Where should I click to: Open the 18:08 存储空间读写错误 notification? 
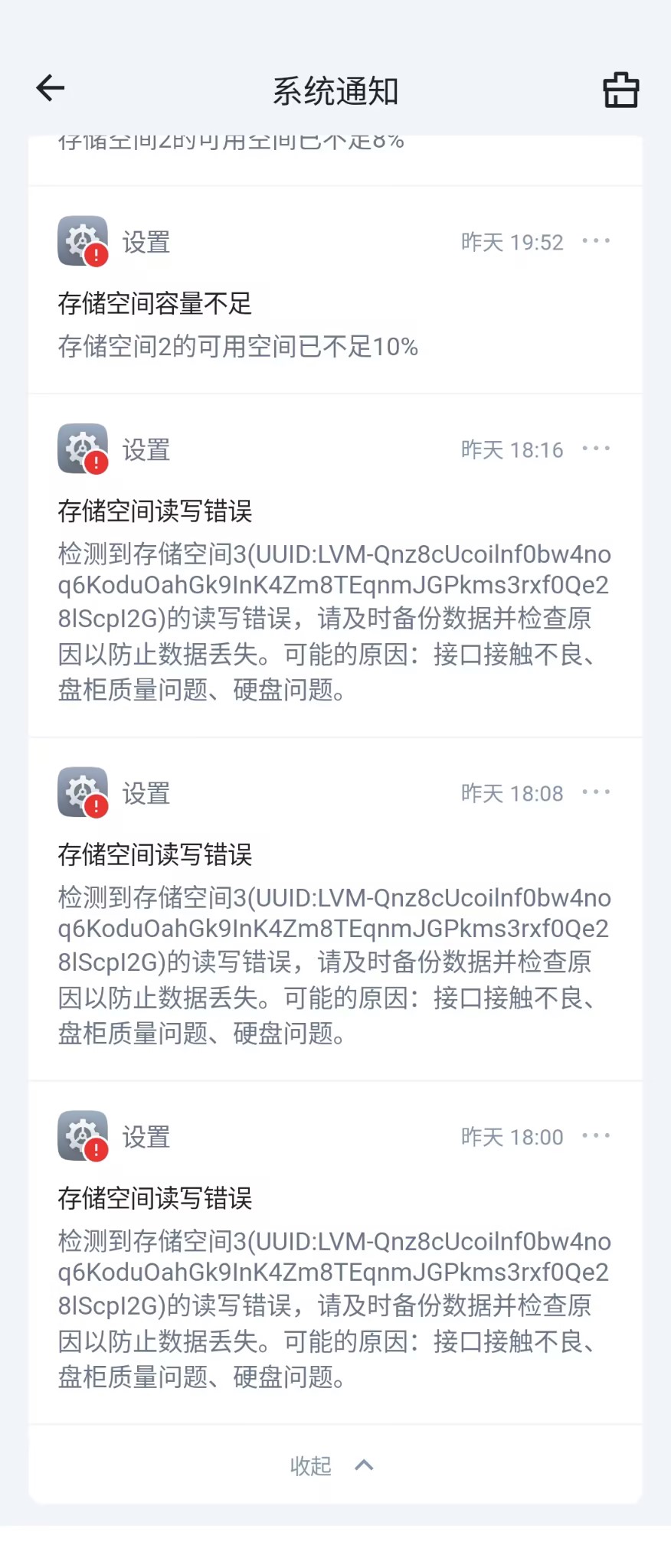334,946
